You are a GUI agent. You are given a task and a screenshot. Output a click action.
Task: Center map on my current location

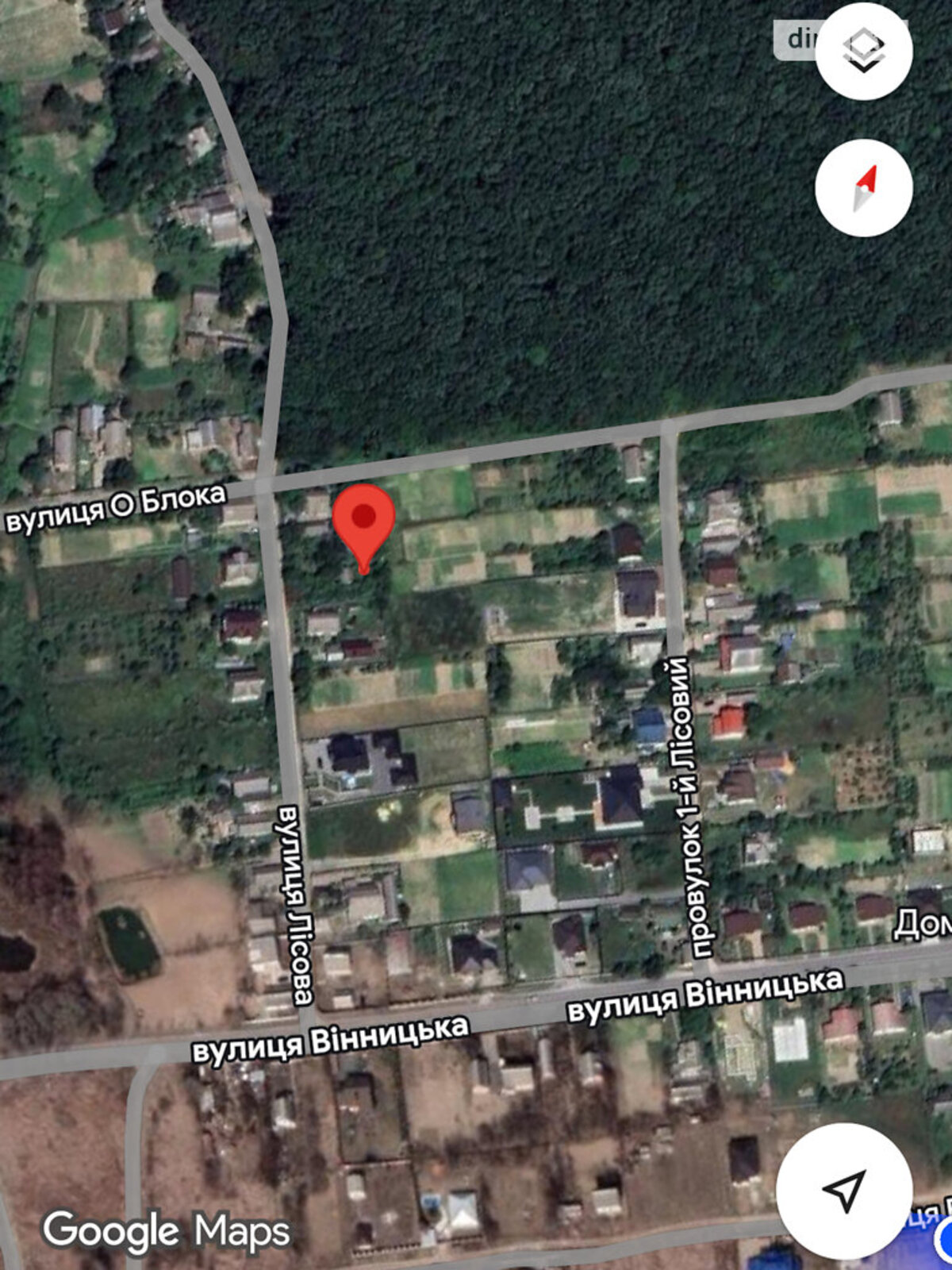(844, 1191)
